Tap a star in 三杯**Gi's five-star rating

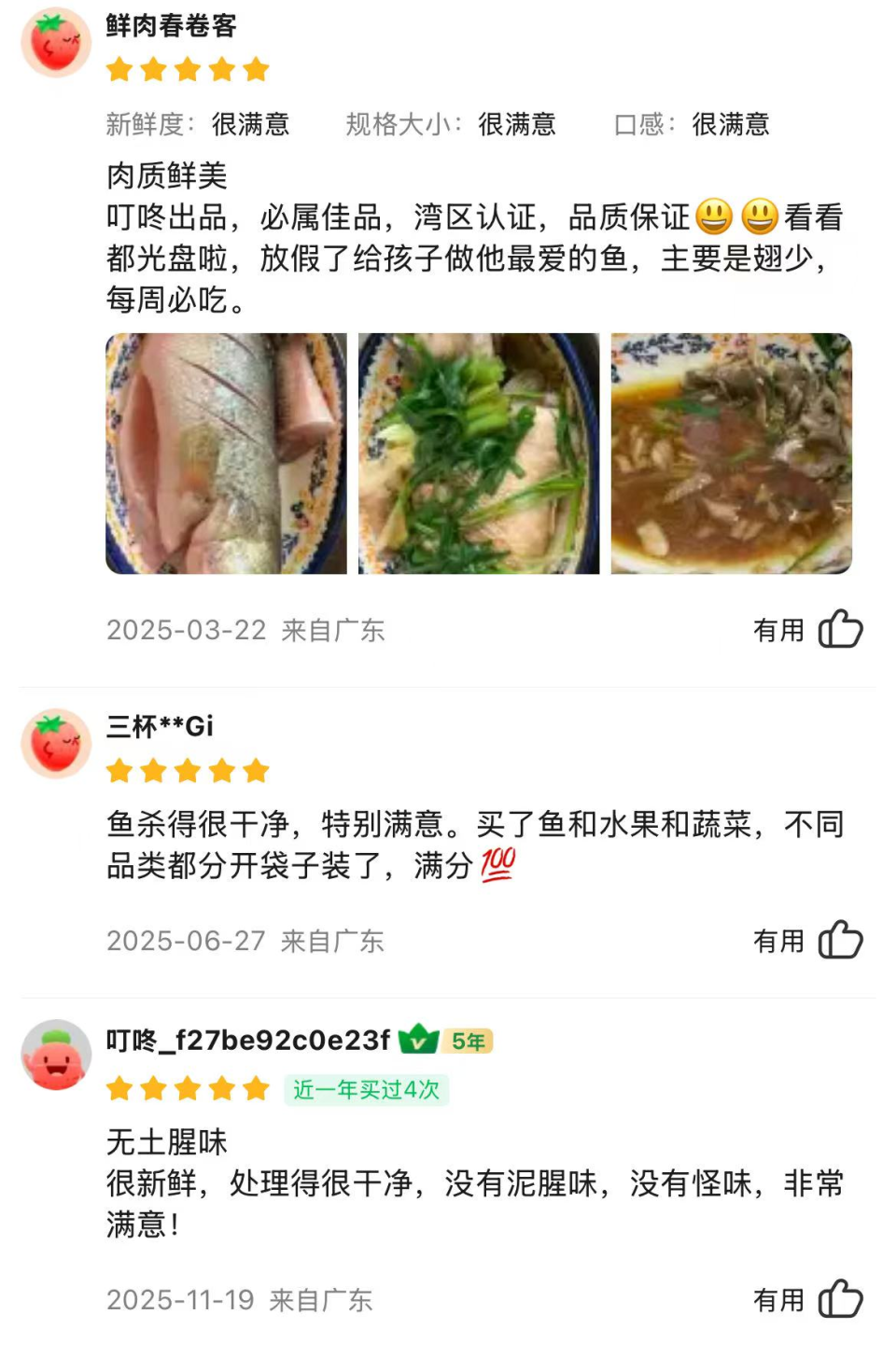[x=187, y=771]
